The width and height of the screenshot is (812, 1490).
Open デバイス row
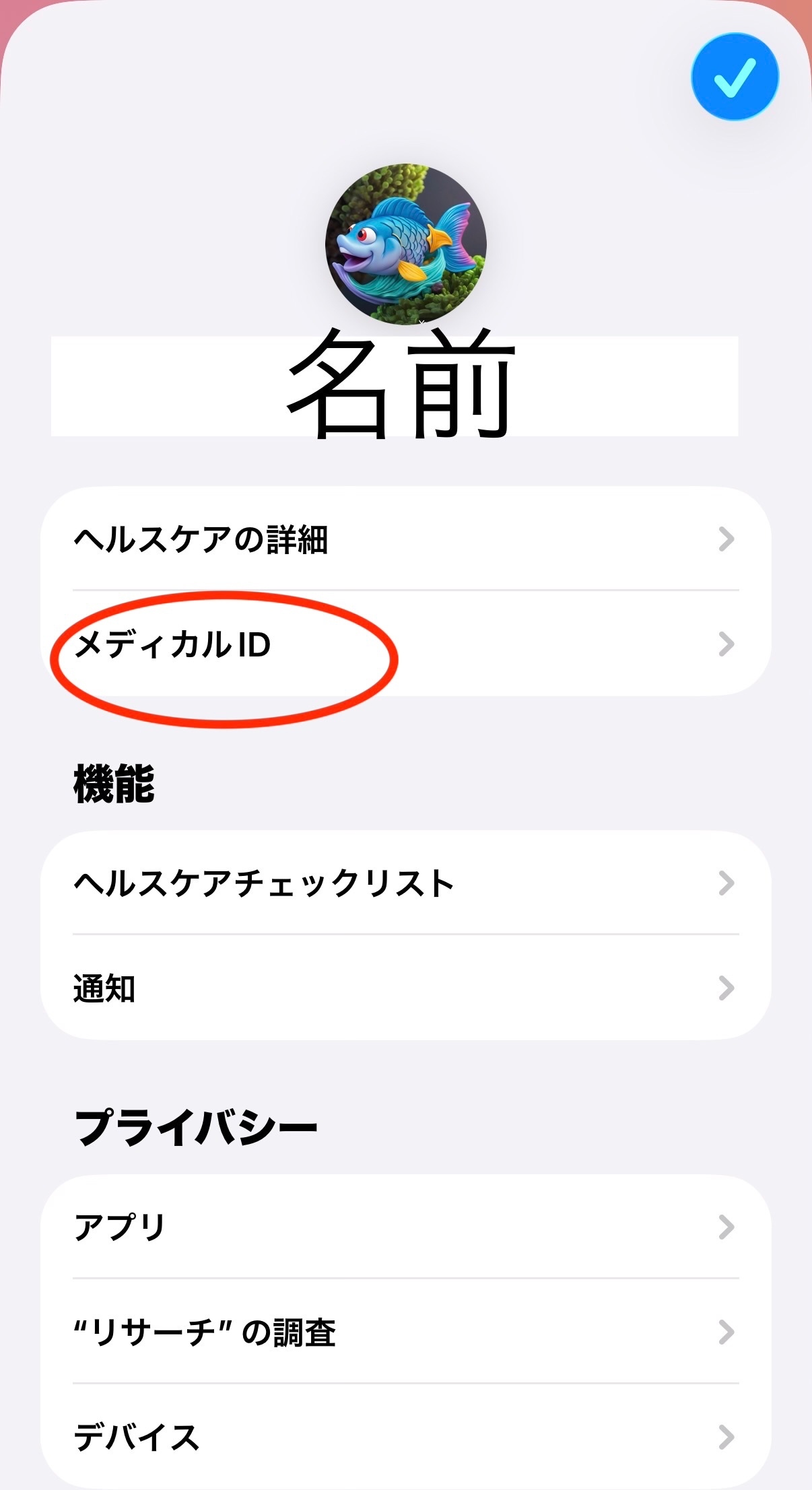(405, 1437)
